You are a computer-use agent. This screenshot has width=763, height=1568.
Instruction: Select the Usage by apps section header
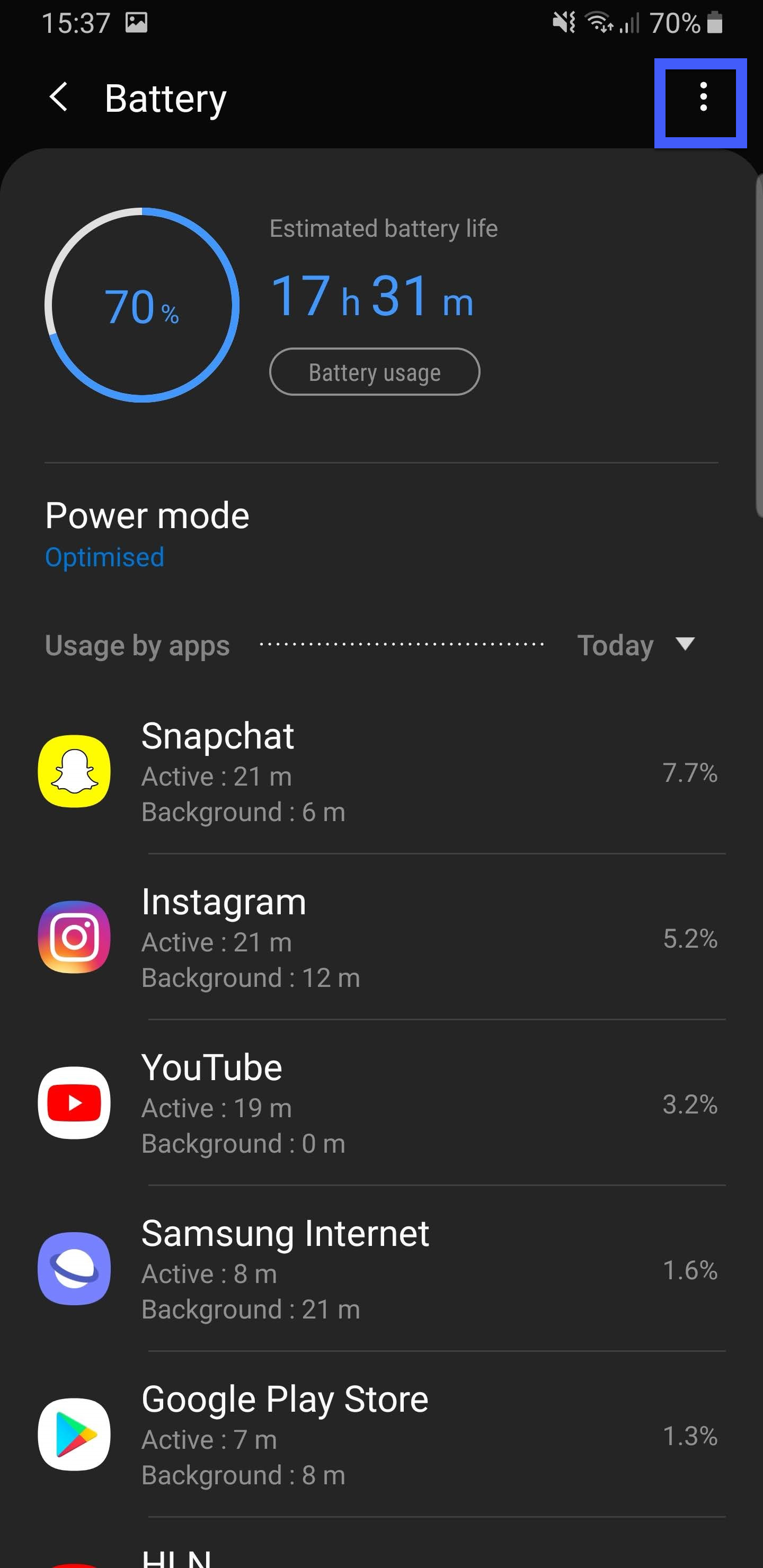coord(136,645)
